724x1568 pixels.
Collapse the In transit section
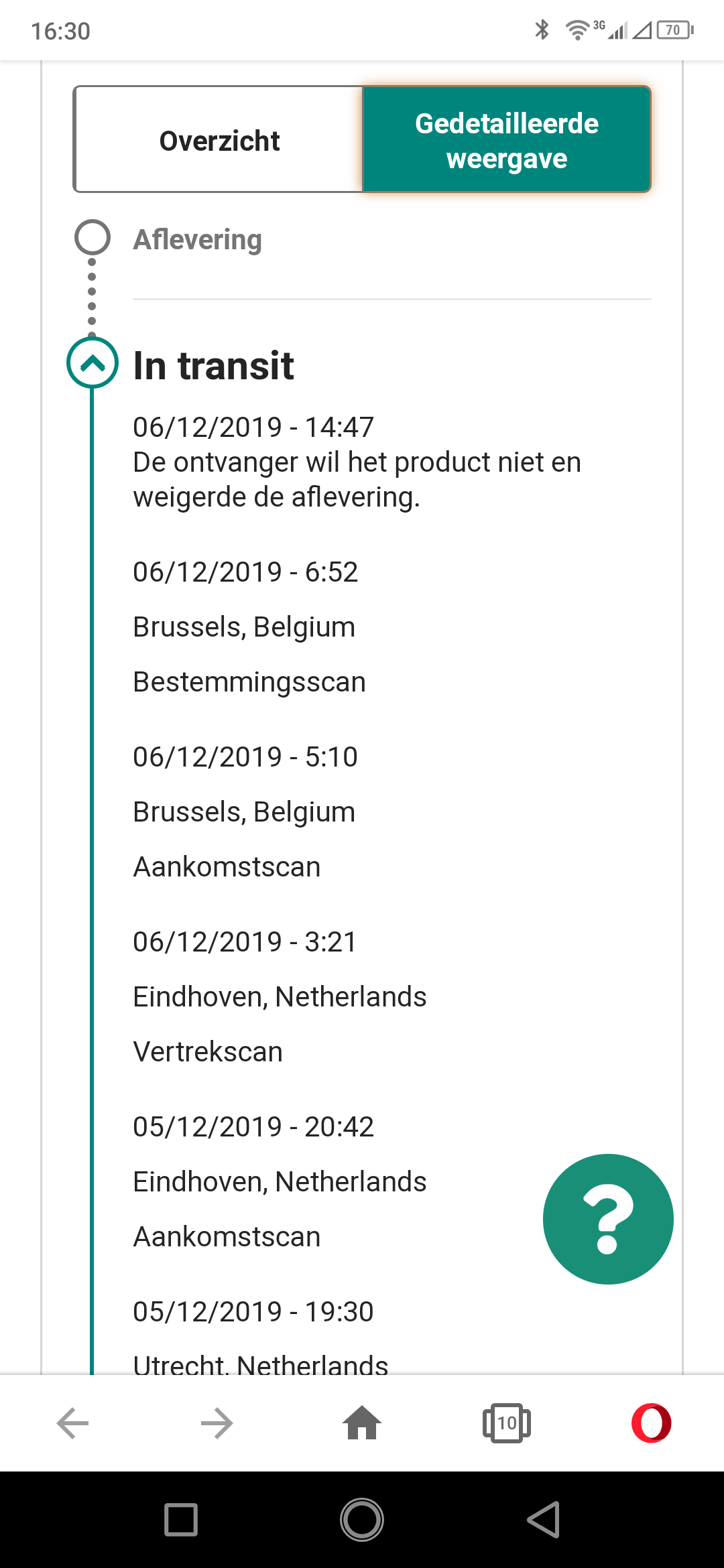click(x=93, y=363)
